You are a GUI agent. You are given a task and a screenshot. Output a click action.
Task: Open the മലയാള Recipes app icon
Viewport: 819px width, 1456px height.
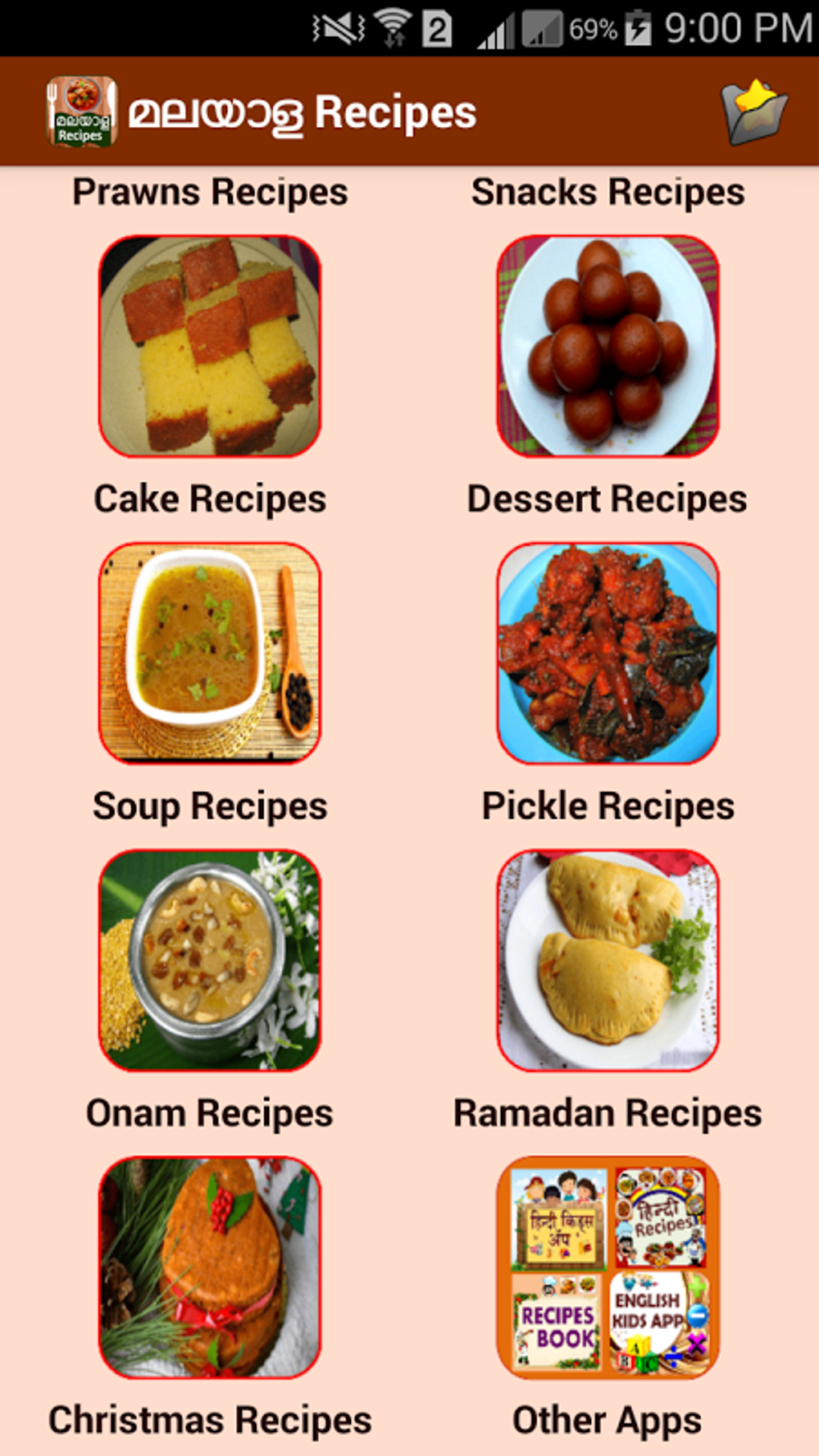[x=80, y=112]
